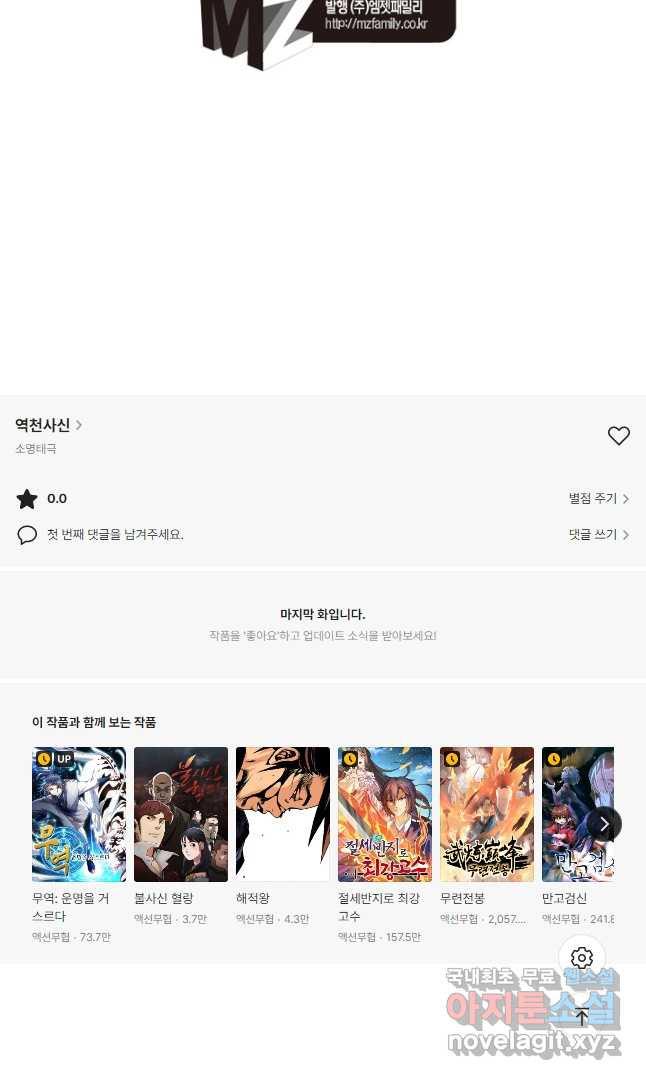Open the 불사신 혈랑 webtoon

click(x=181, y=814)
